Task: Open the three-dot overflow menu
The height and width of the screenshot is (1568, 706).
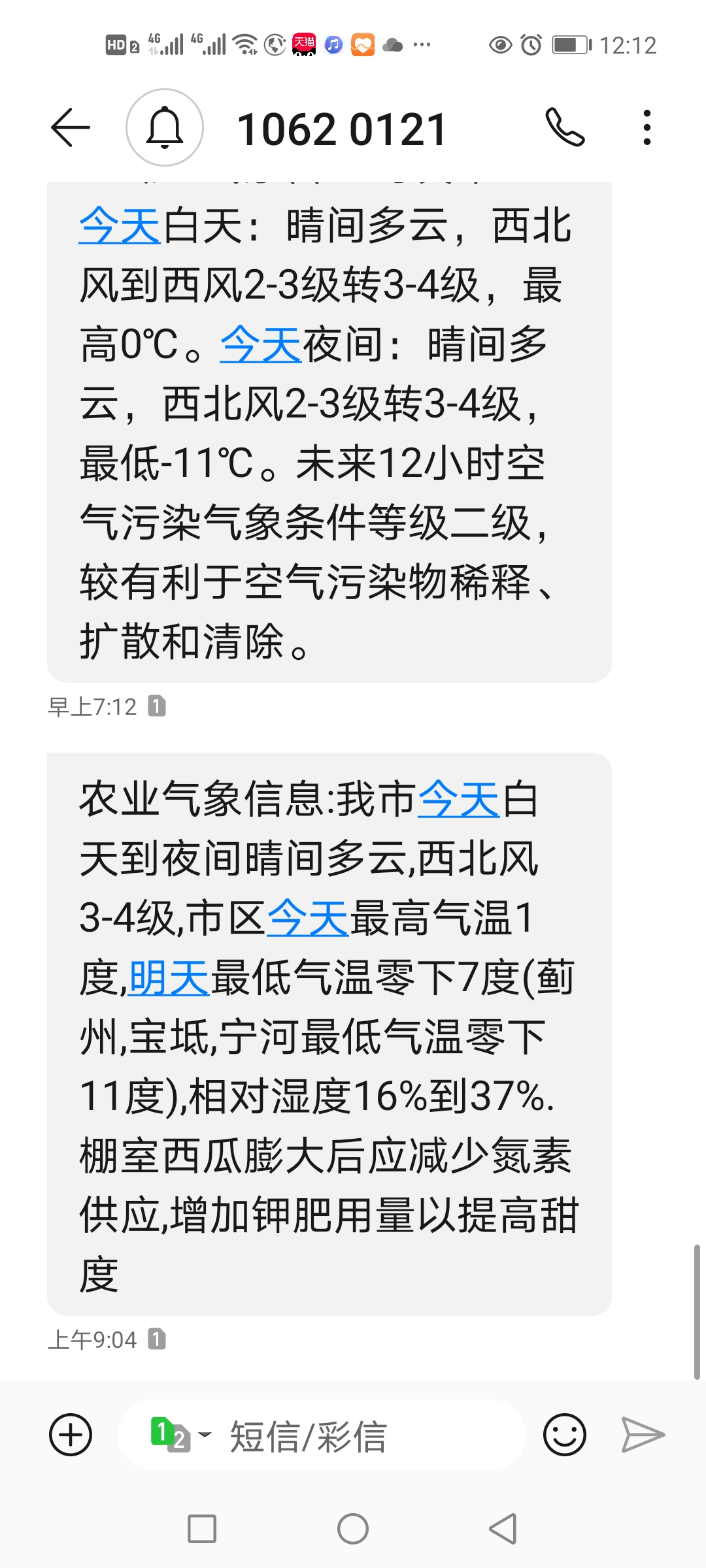Action: [x=647, y=127]
